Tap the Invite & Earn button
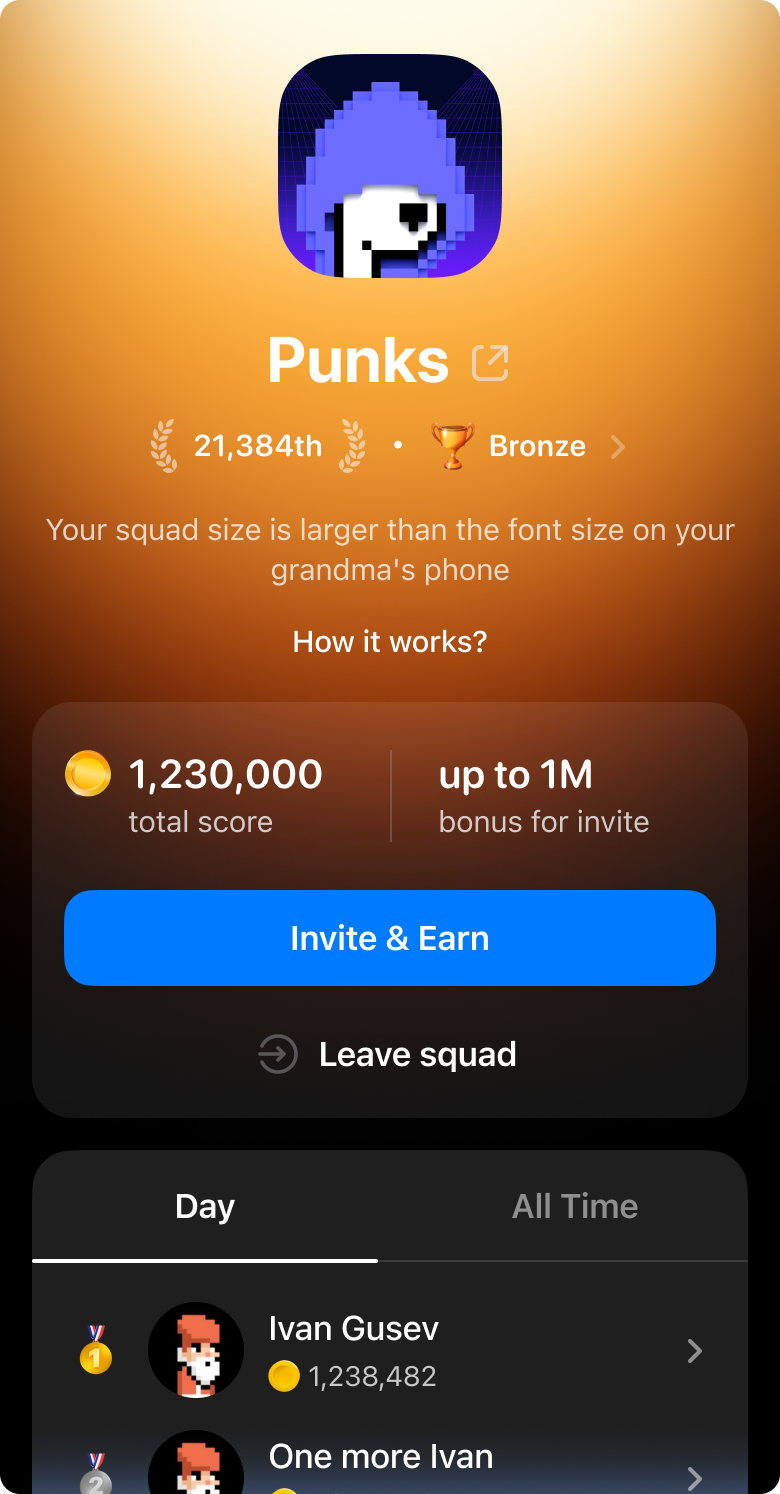The height and width of the screenshot is (1494, 780). click(389, 938)
